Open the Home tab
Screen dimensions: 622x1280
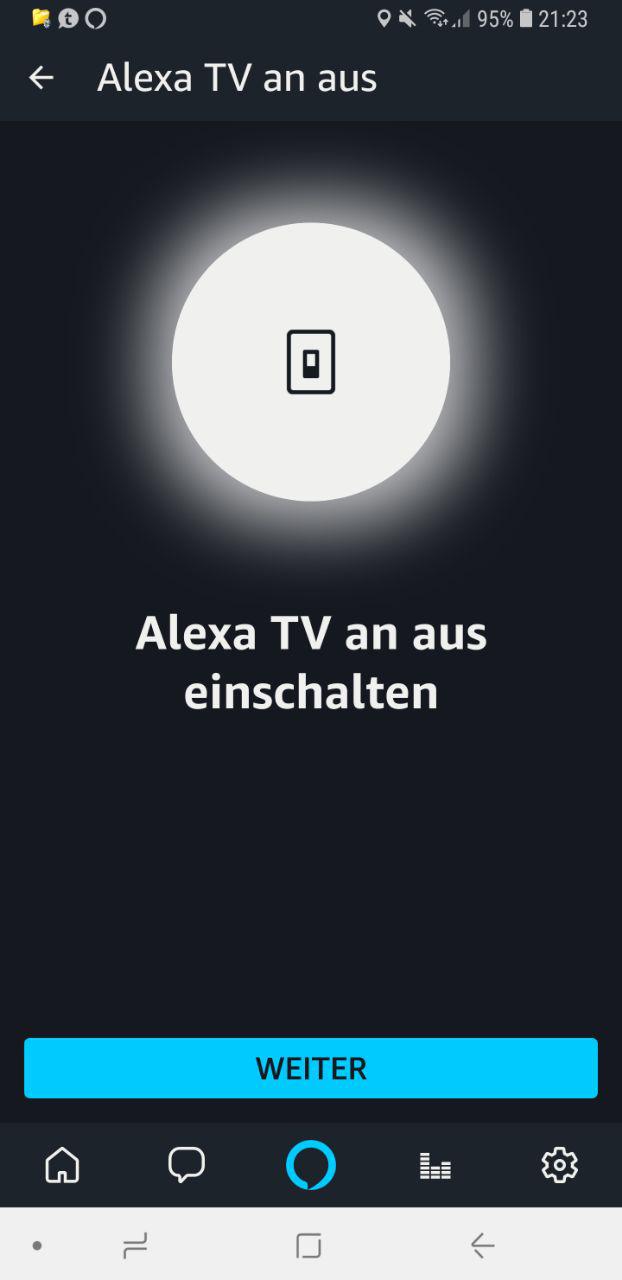point(62,1165)
